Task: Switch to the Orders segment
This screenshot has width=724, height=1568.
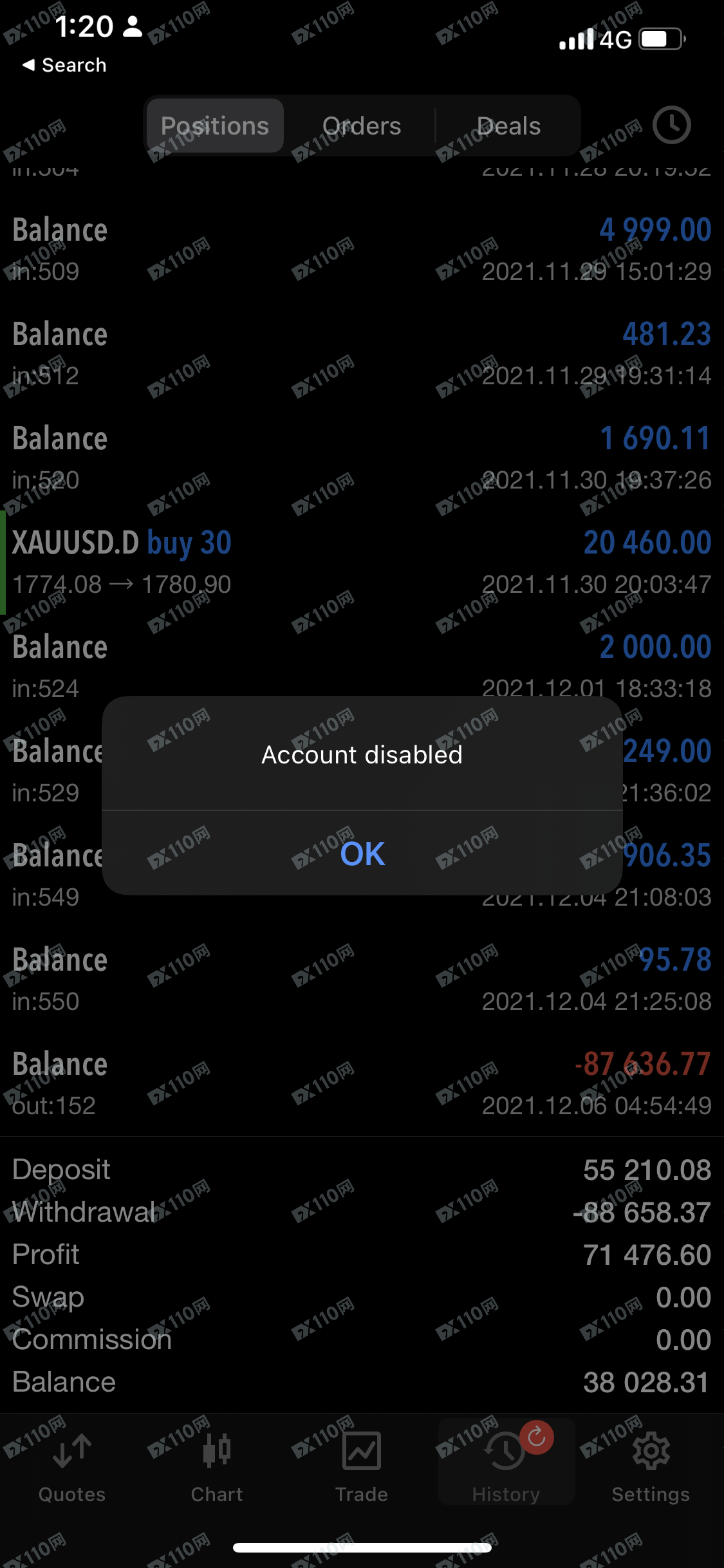Action: (x=362, y=126)
